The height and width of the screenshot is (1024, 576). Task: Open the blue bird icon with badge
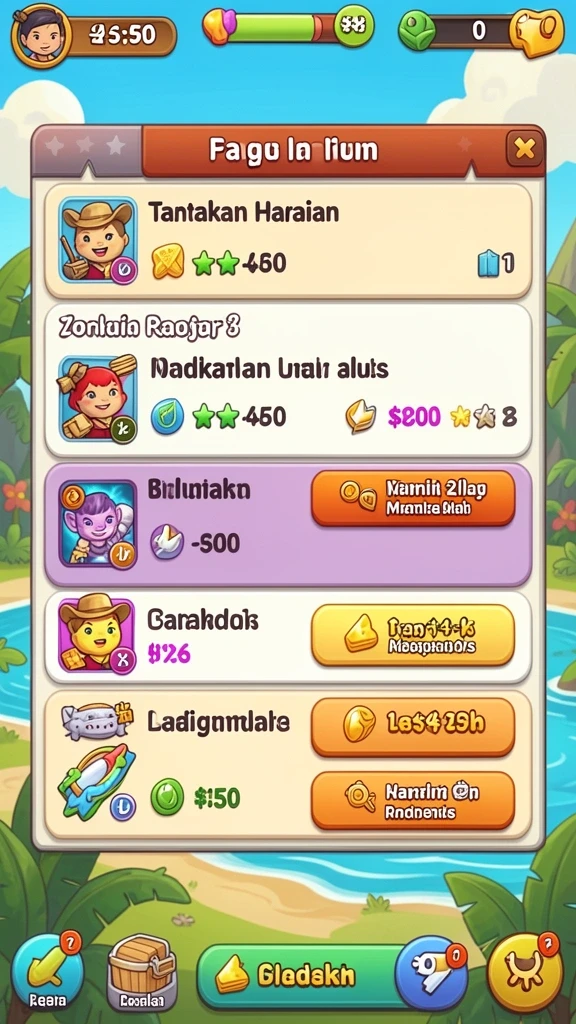point(432,973)
